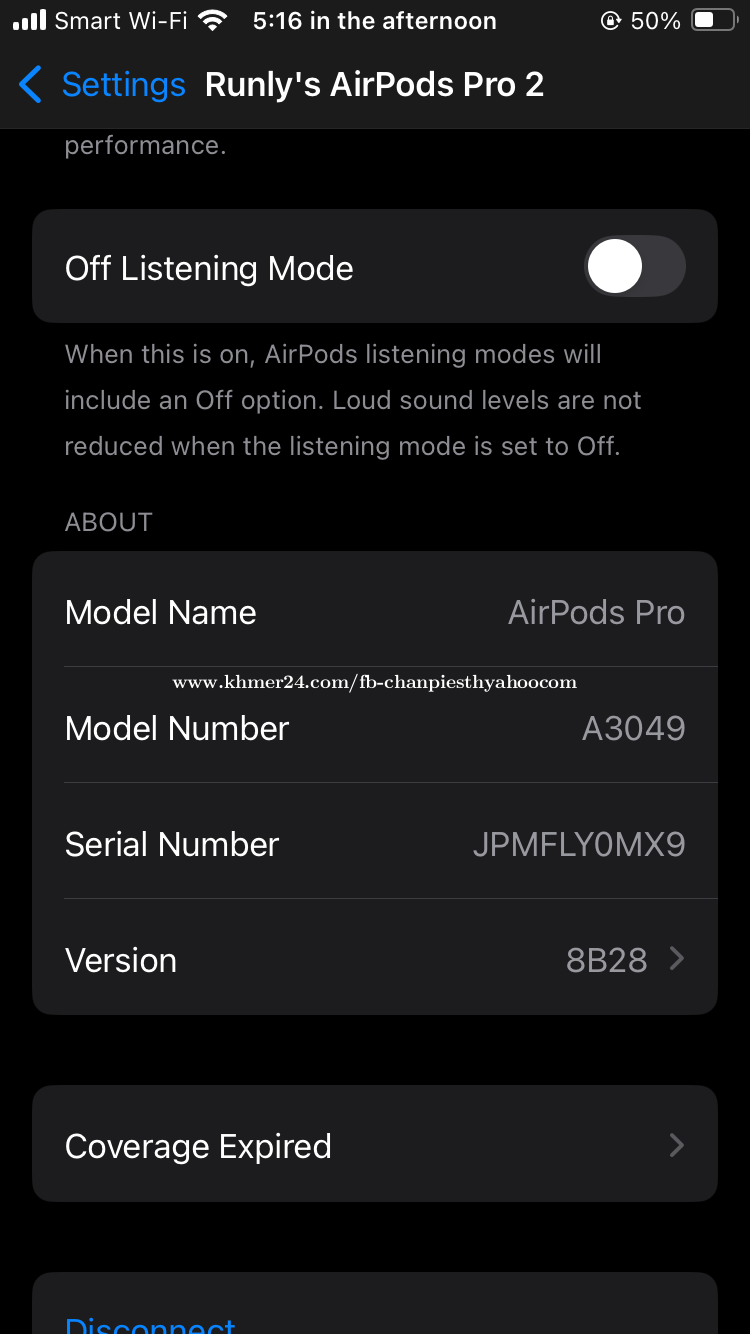750x1334 pixels.
Task: Expand the Version 8B28 row
Action: 375,959
